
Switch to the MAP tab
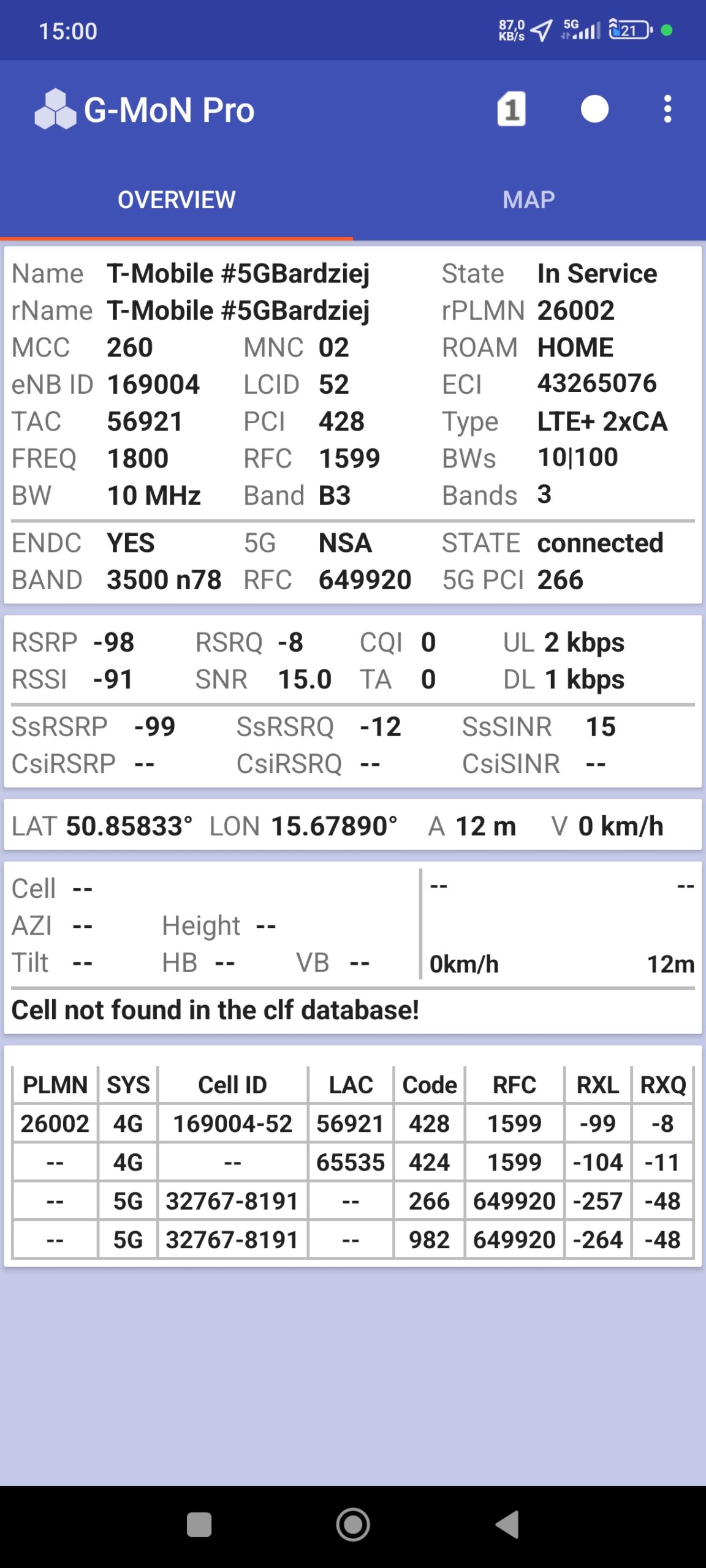coord(529,200)
